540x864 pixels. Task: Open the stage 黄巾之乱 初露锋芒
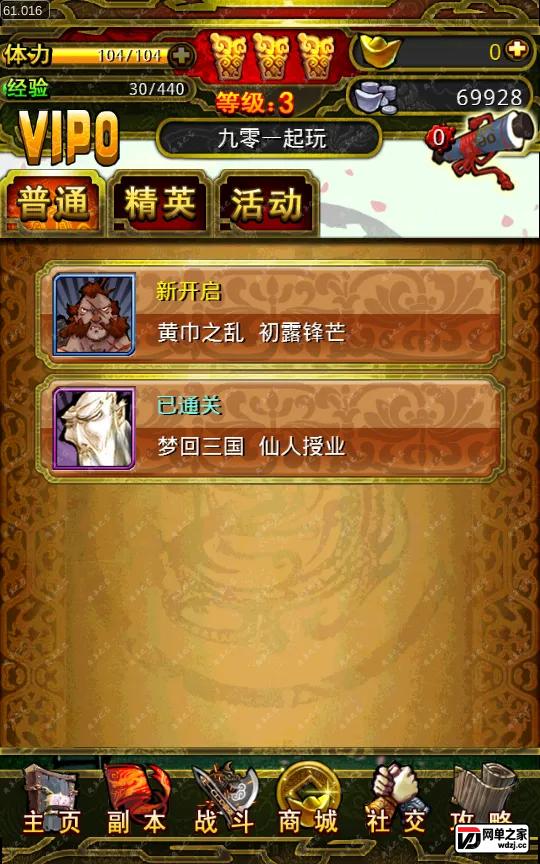tap(271, 315)
